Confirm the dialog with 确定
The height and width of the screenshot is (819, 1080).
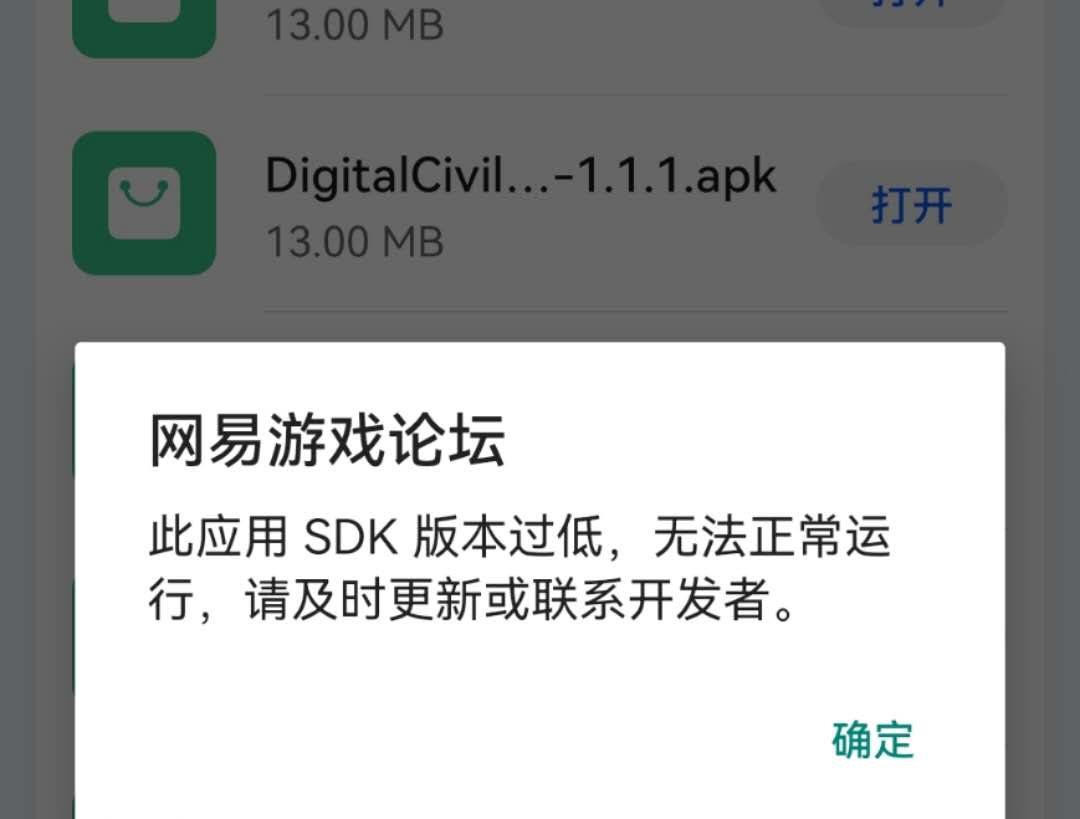coord(872,740)
